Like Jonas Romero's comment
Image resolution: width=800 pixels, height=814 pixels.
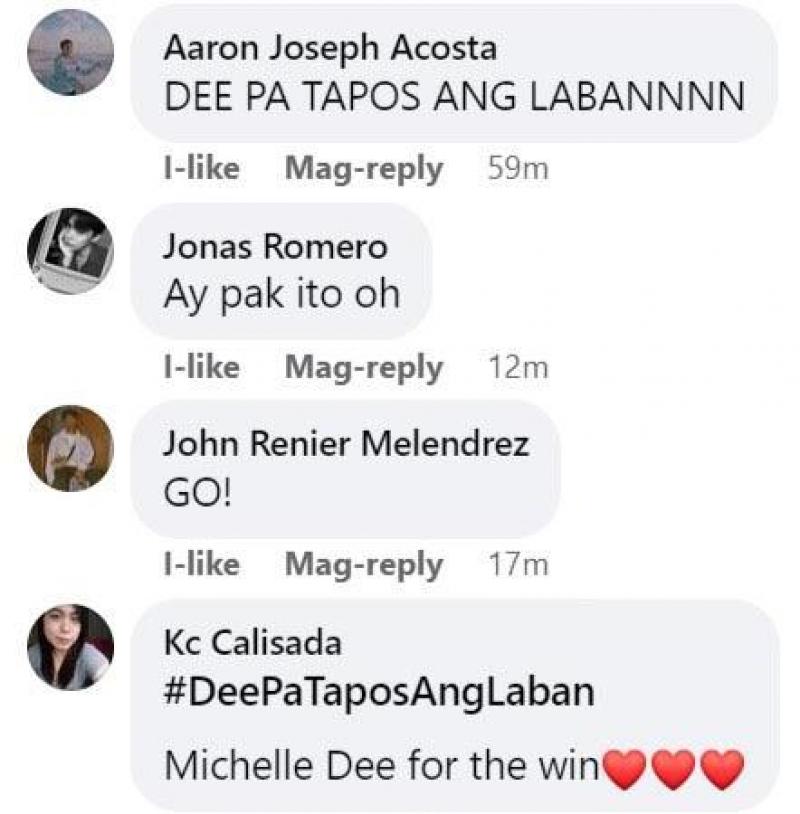[x=201, y=366]
